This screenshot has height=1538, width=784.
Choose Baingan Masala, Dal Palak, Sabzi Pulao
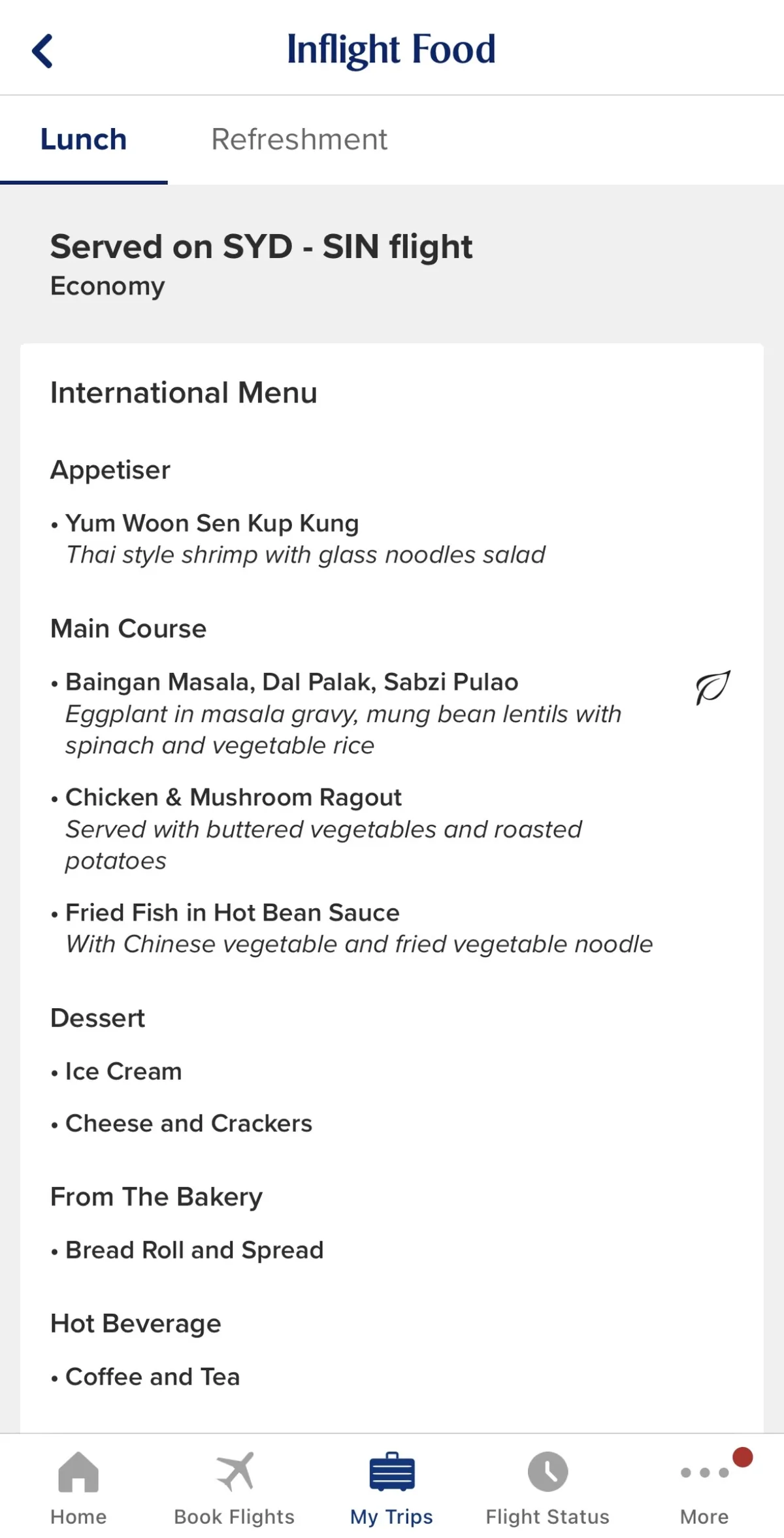tap(292, 681)
